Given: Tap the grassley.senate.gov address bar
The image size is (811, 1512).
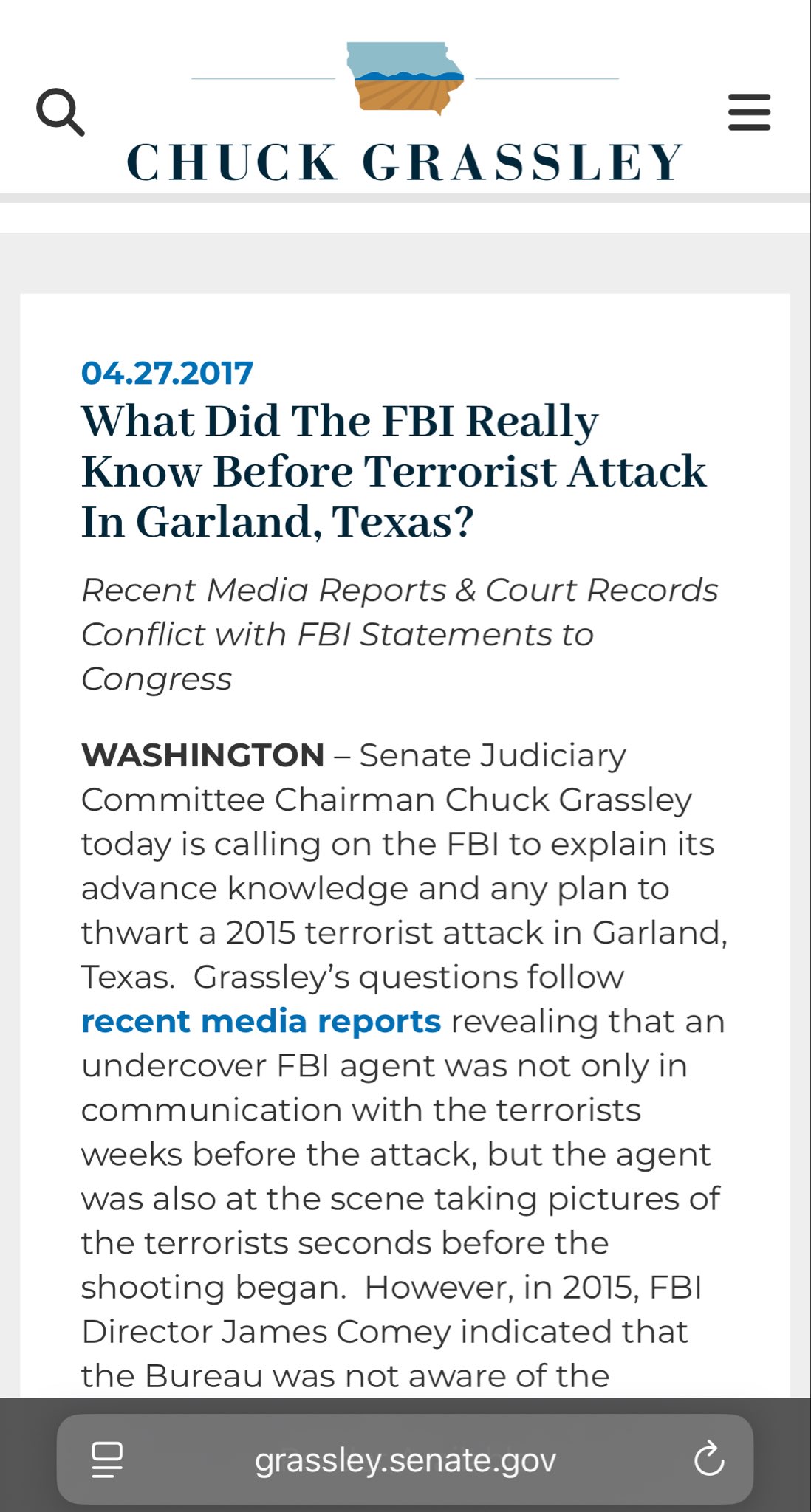Looking at the screenshot, I should (405, 1460).
